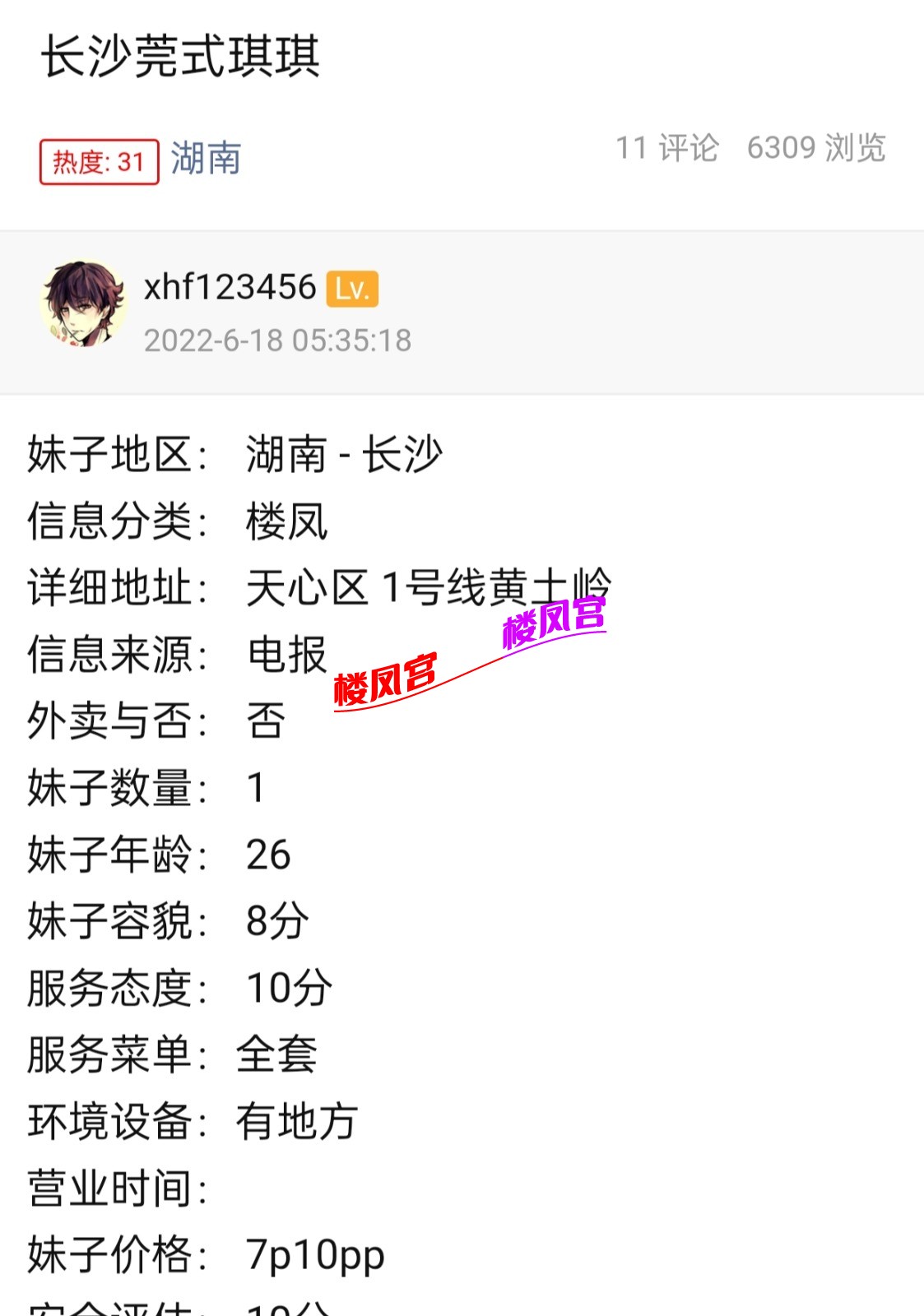Tap the poster's avatar picture
Viewport: 924px width, 1316px height.
coord(83,304)
